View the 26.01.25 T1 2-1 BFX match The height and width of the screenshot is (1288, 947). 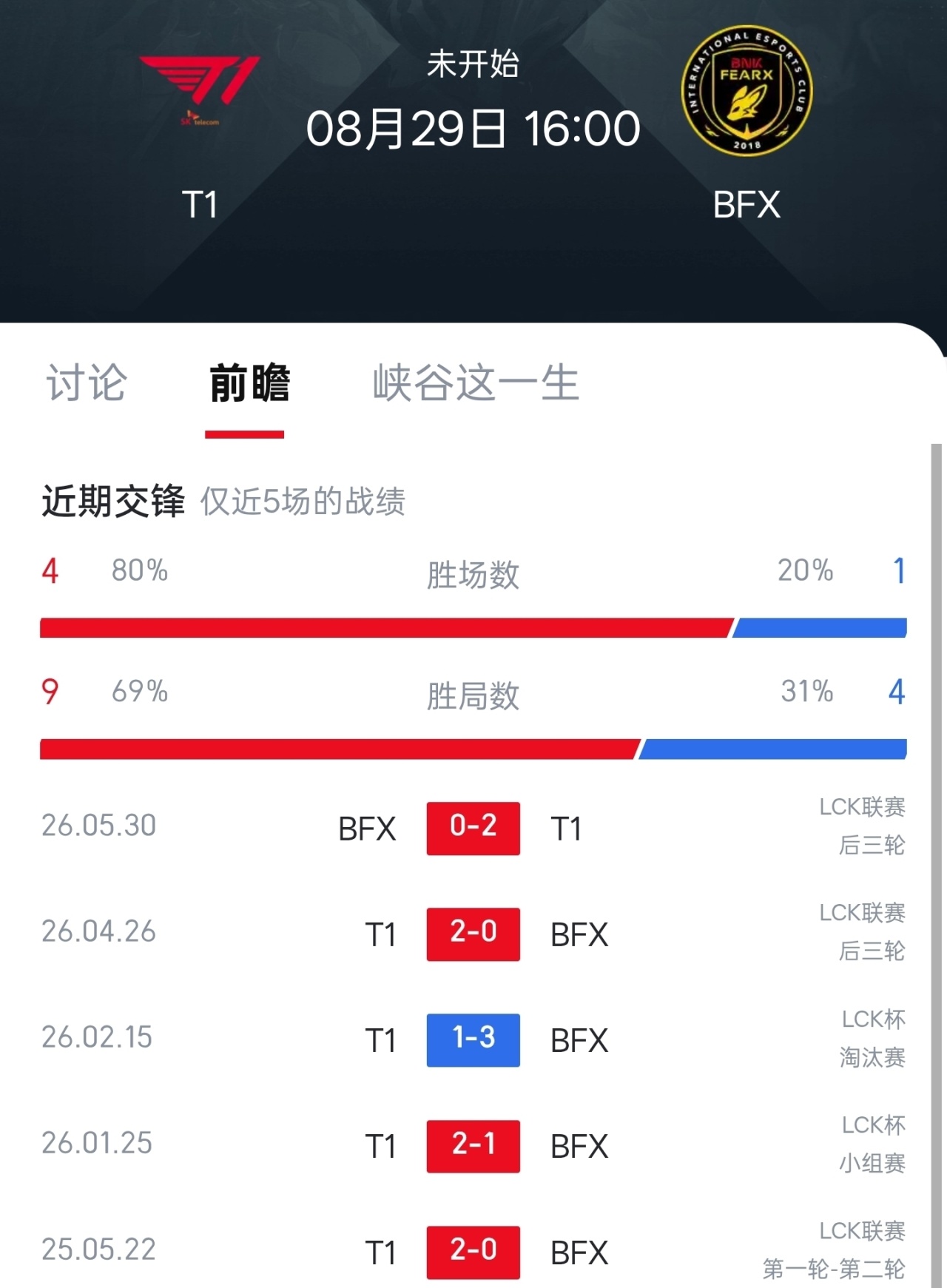[473, 1146]
